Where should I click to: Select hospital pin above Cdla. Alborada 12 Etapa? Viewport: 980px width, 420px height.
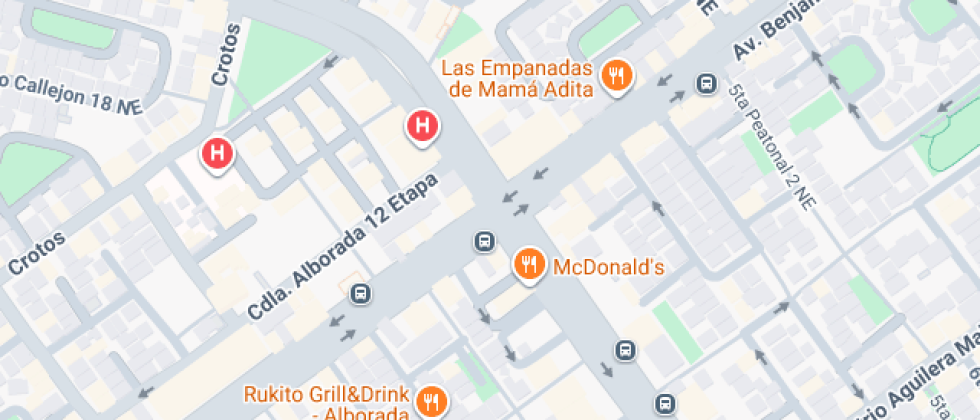pos(422,126)
